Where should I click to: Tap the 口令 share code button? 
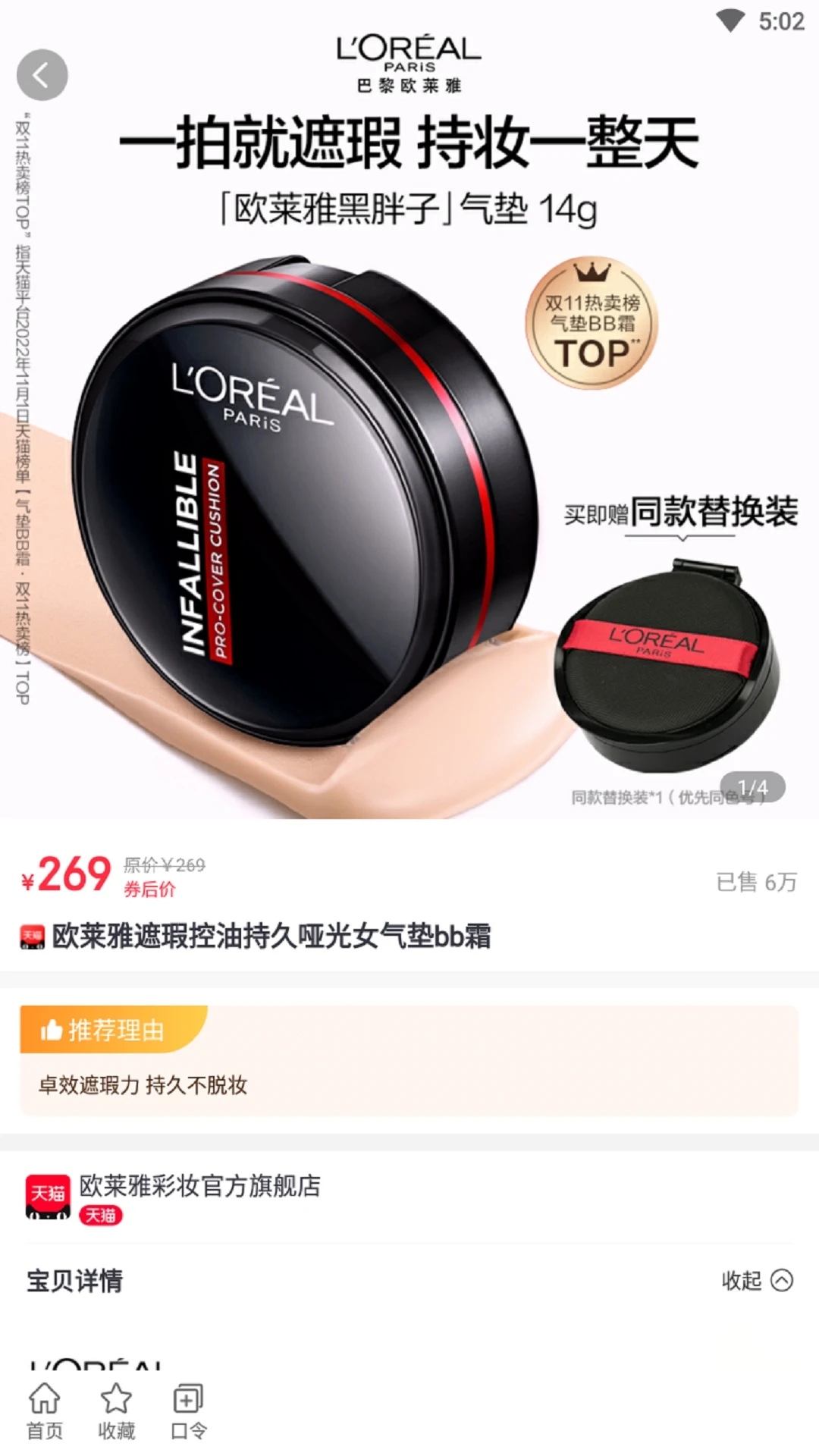pyautogui.click(x=188, y=1411)
